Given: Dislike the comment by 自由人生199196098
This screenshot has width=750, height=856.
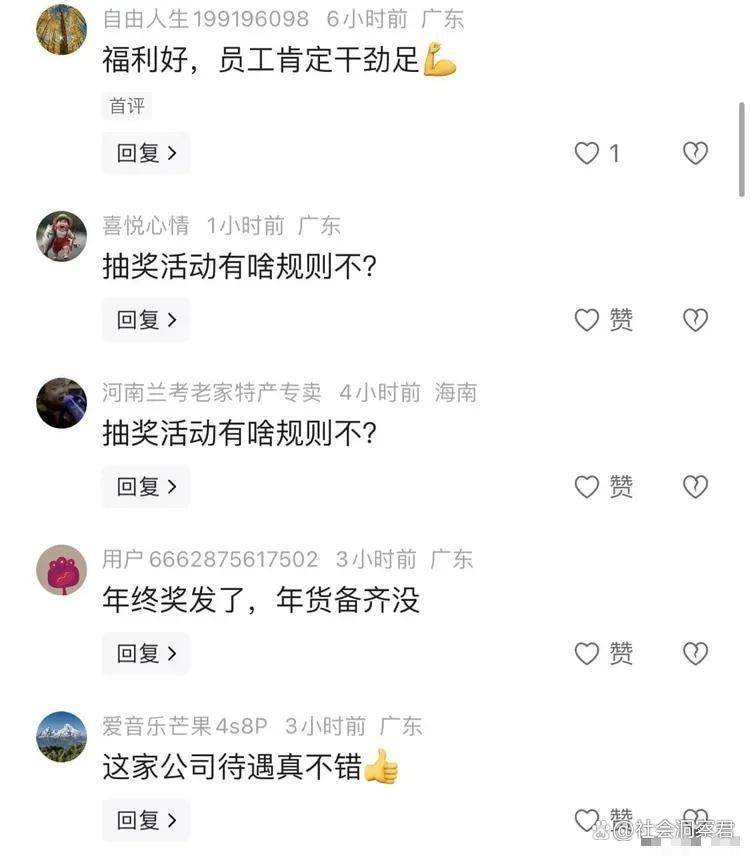Looking at the screenshot, I should coord(695,153).
